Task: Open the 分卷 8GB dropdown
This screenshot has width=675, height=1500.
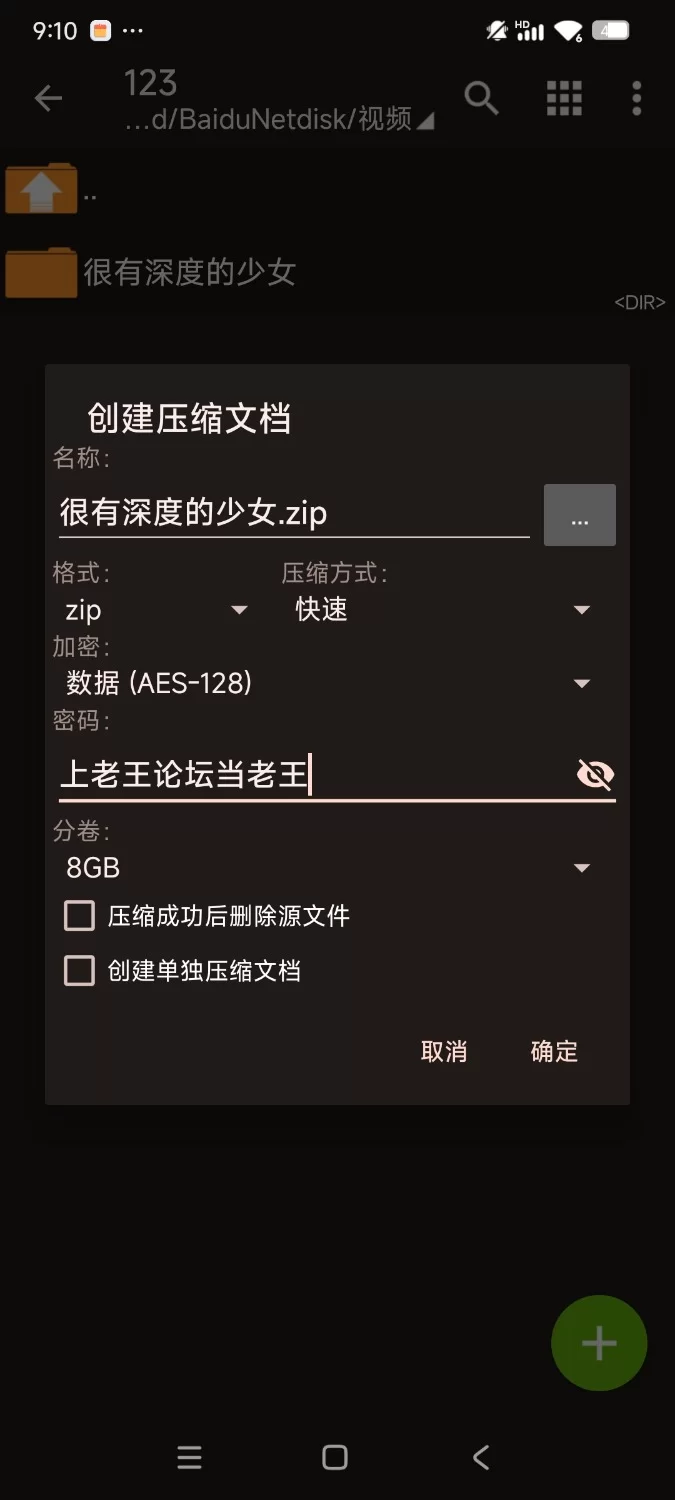Action: click(328, 867)
